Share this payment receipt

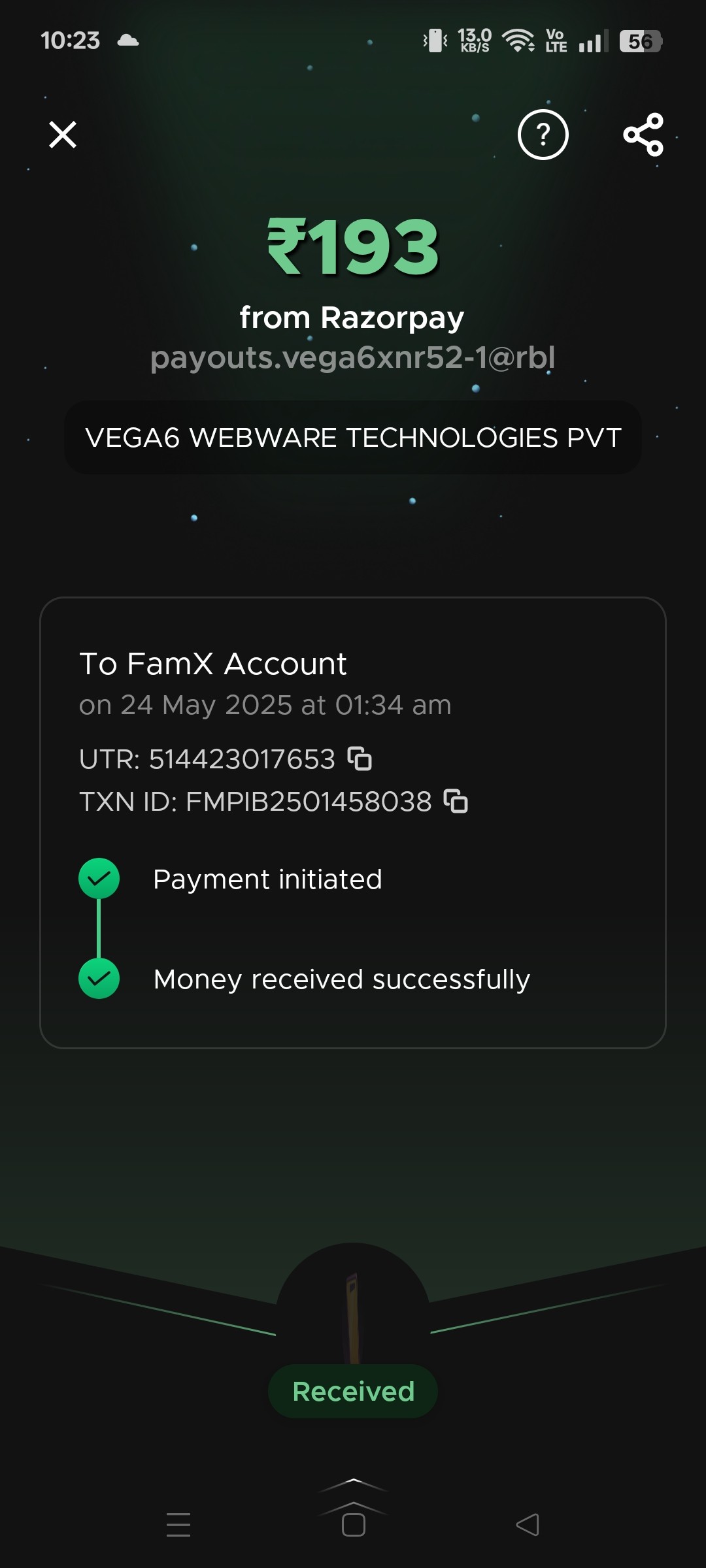coord(643,135)
